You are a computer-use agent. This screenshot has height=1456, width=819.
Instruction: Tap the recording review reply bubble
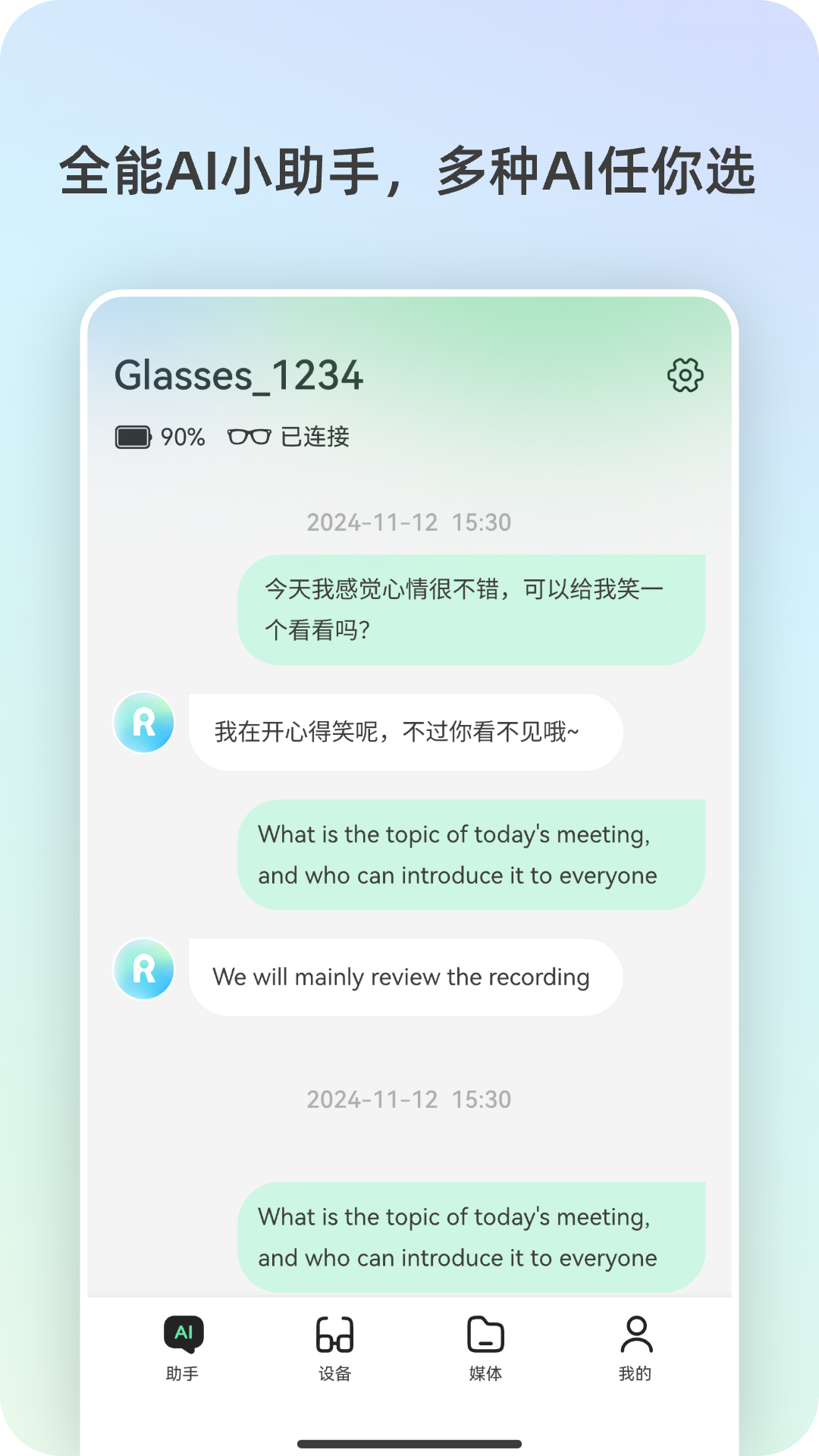tap(402, 977)
